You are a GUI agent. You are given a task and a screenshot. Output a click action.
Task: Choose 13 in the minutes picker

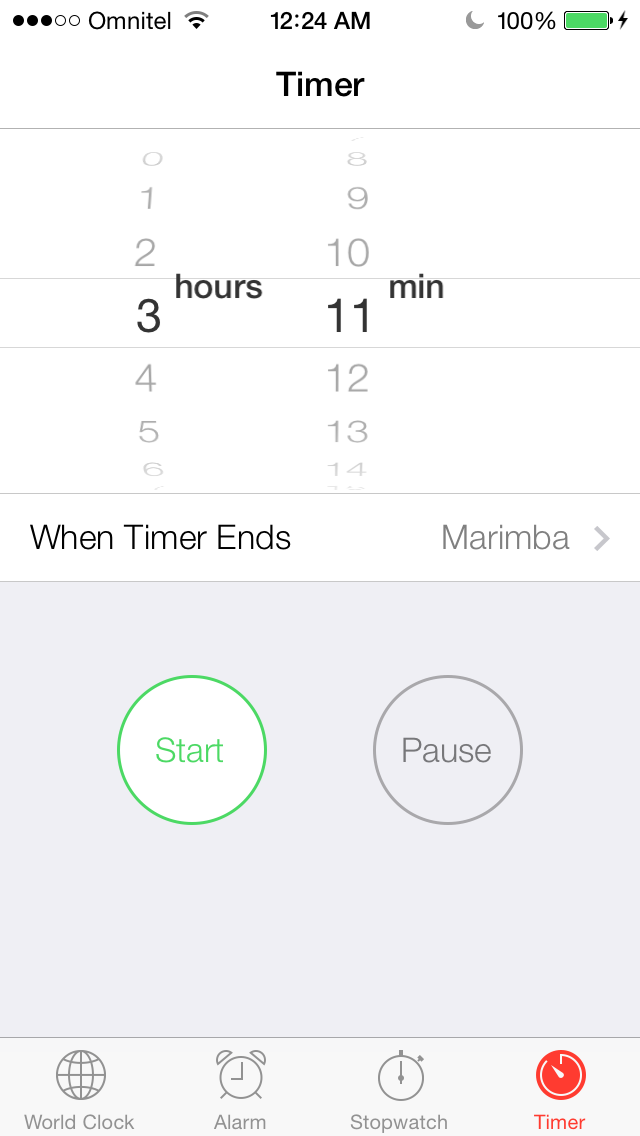tap(348, 432)
